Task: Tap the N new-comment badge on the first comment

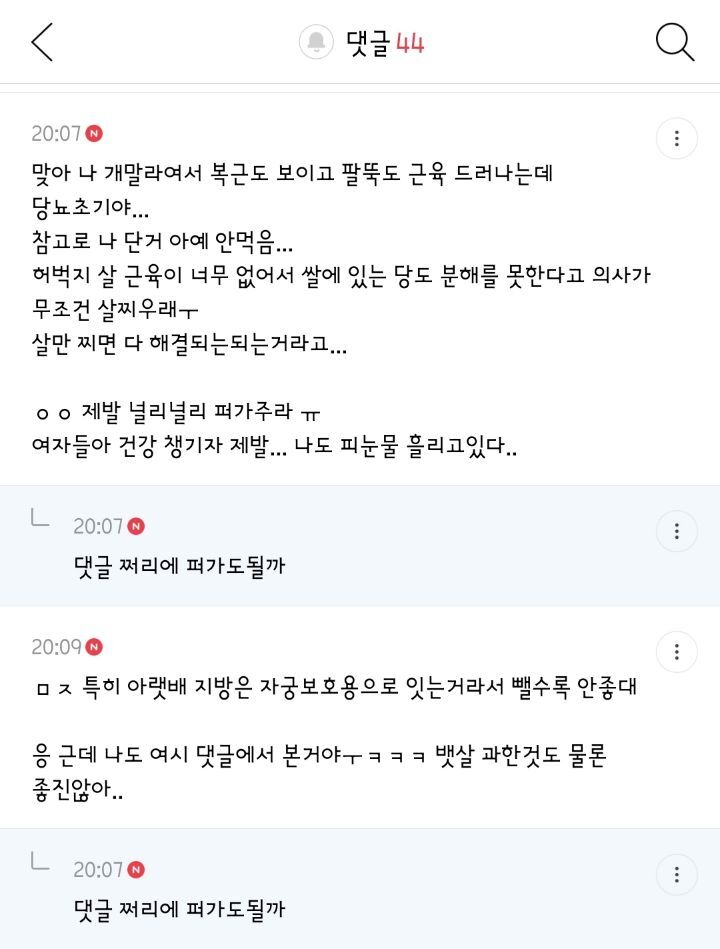Action: click(92, 131)
